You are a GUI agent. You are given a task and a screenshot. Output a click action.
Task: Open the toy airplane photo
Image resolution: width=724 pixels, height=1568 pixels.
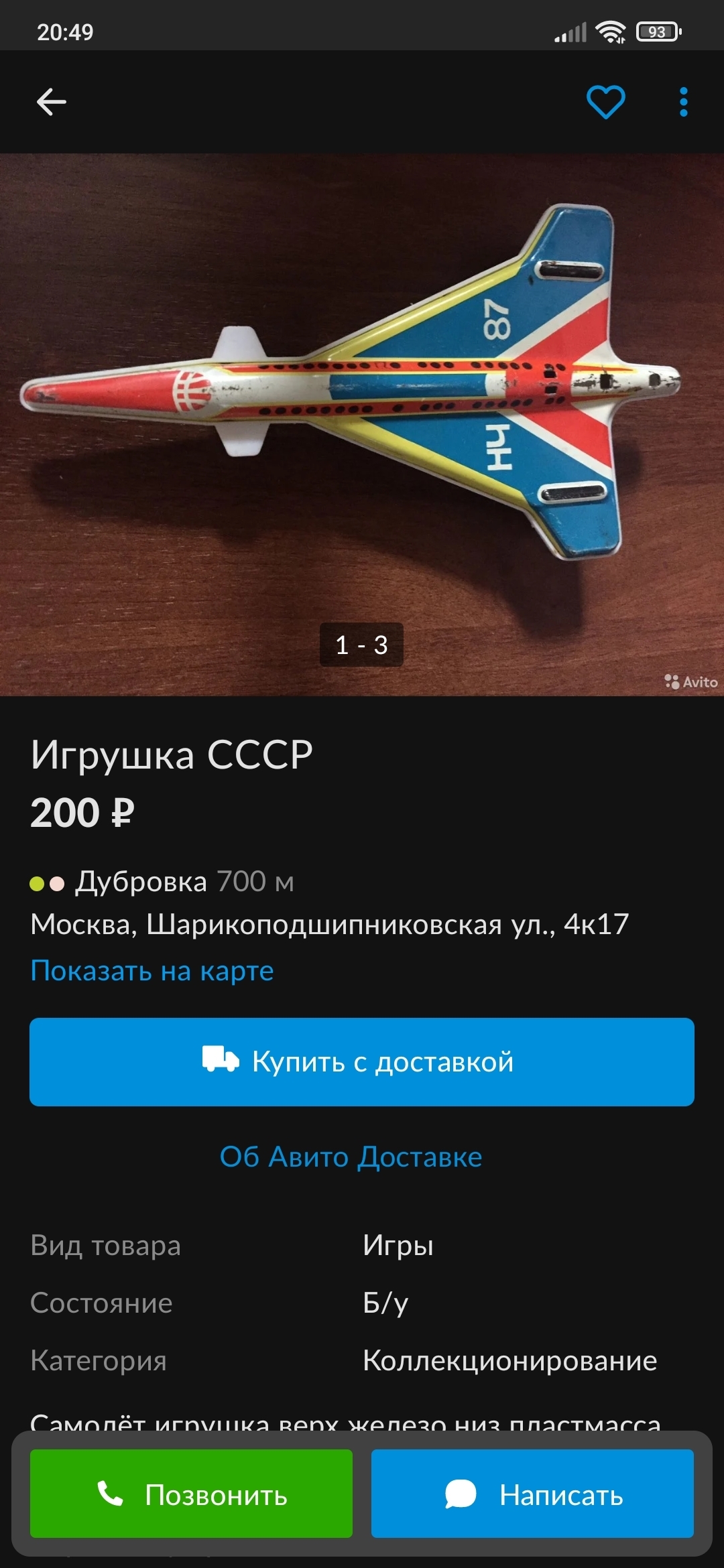click(x=362, y=402)
